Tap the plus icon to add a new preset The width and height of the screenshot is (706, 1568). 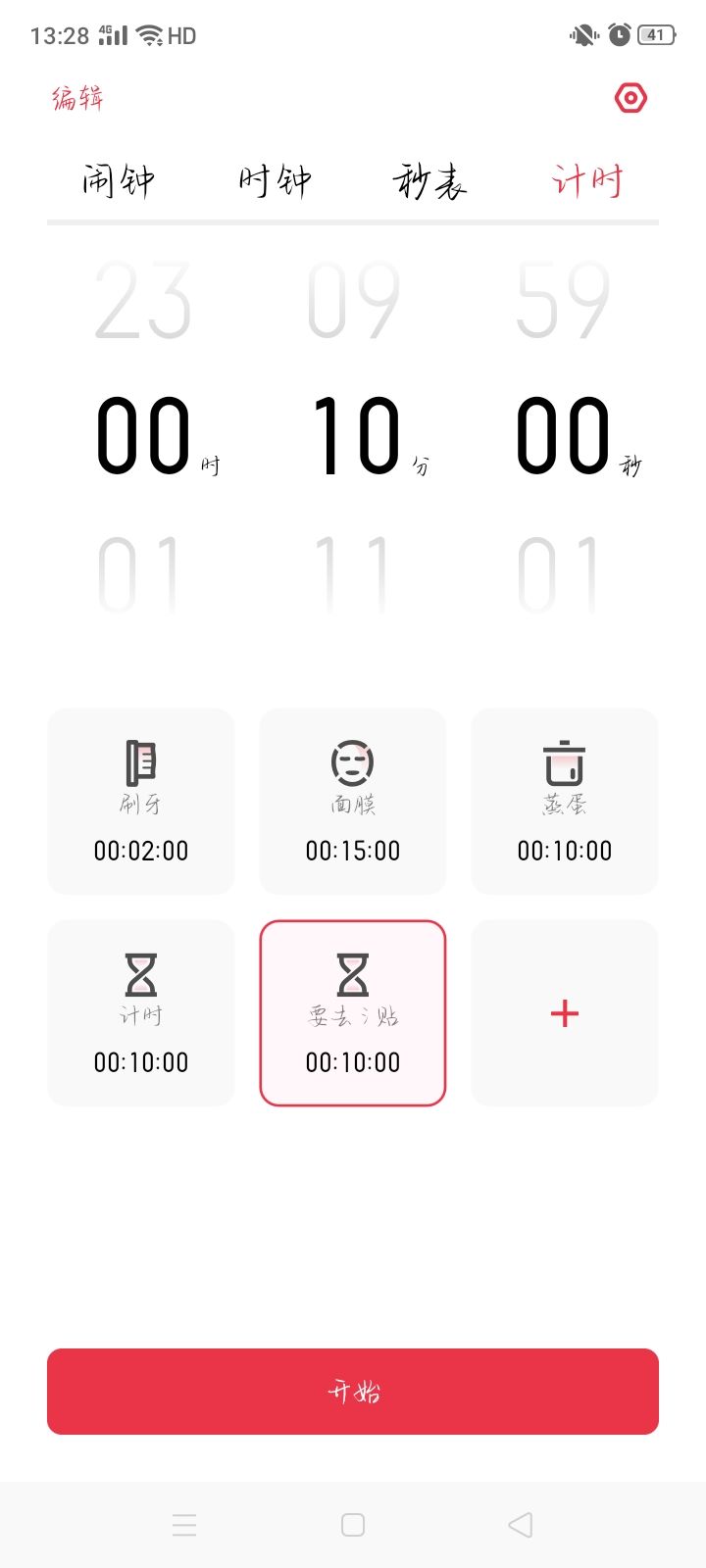tap(564, 1013)
